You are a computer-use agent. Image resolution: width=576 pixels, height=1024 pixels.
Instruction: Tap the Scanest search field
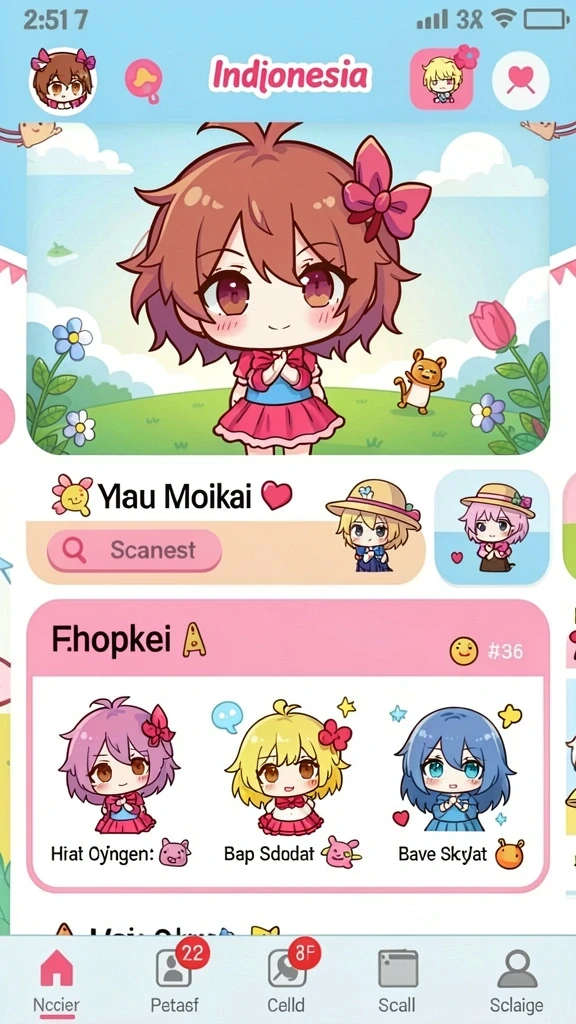coord(135,551)
